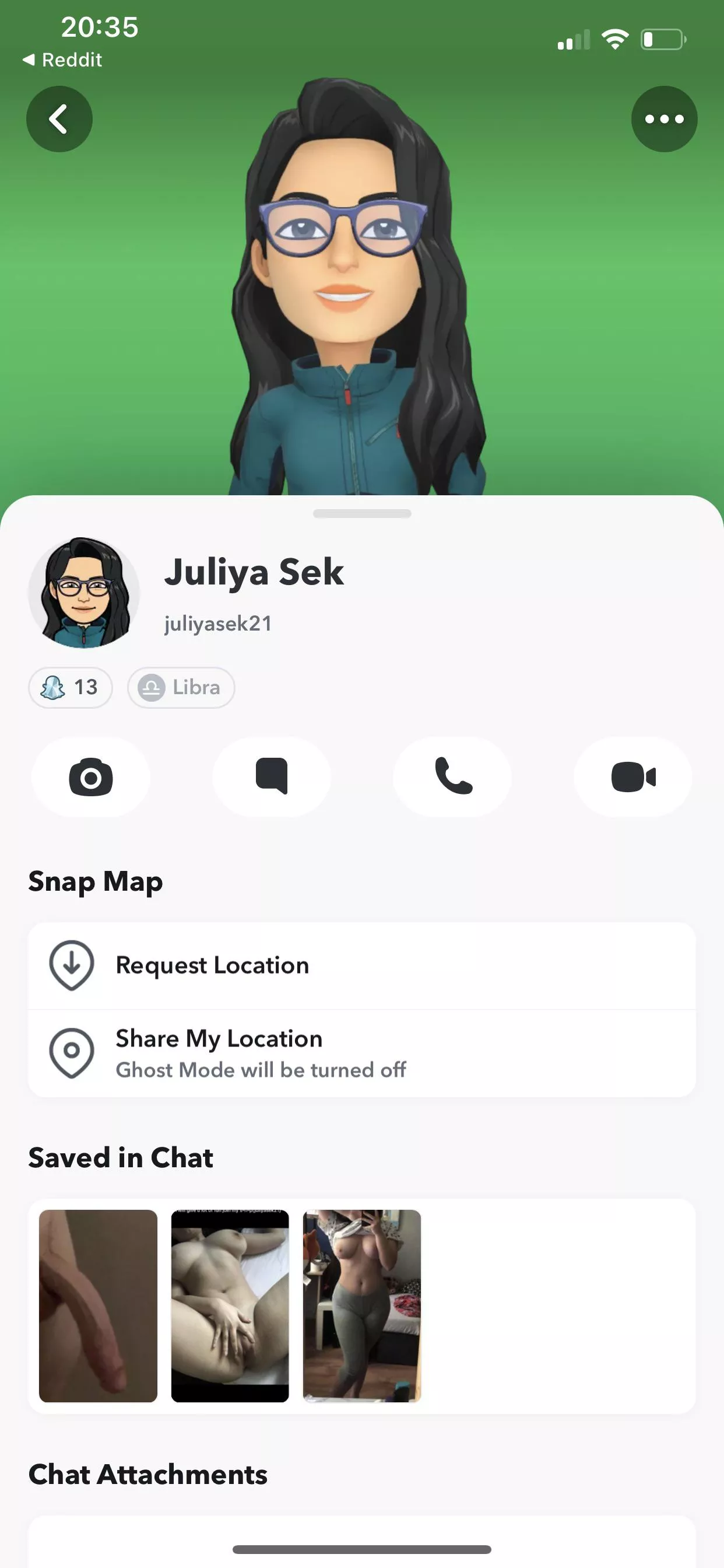The image size is (724, 1568).
Task: Open camera to send a snap
Action: coord(91,776)
